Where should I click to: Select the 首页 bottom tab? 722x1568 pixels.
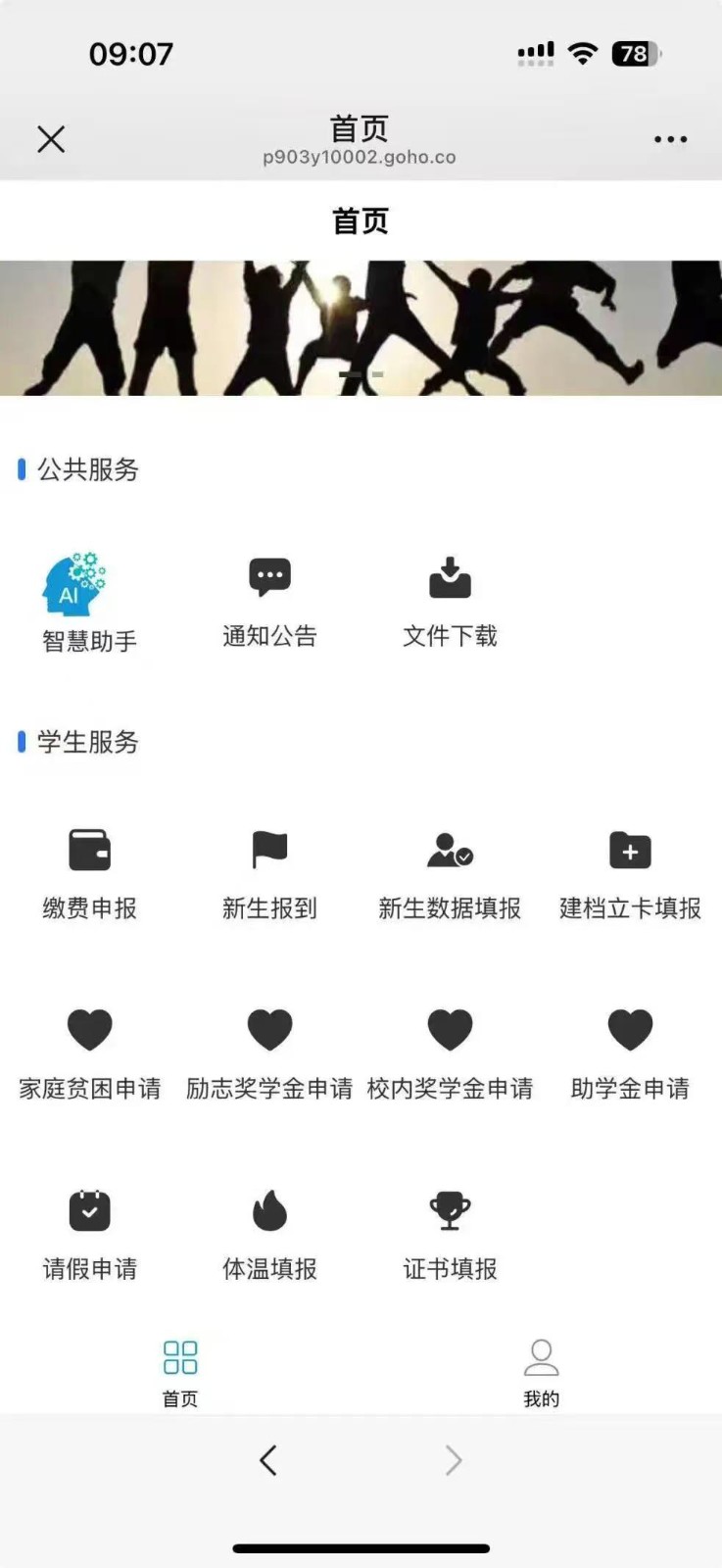point(180,1372)
